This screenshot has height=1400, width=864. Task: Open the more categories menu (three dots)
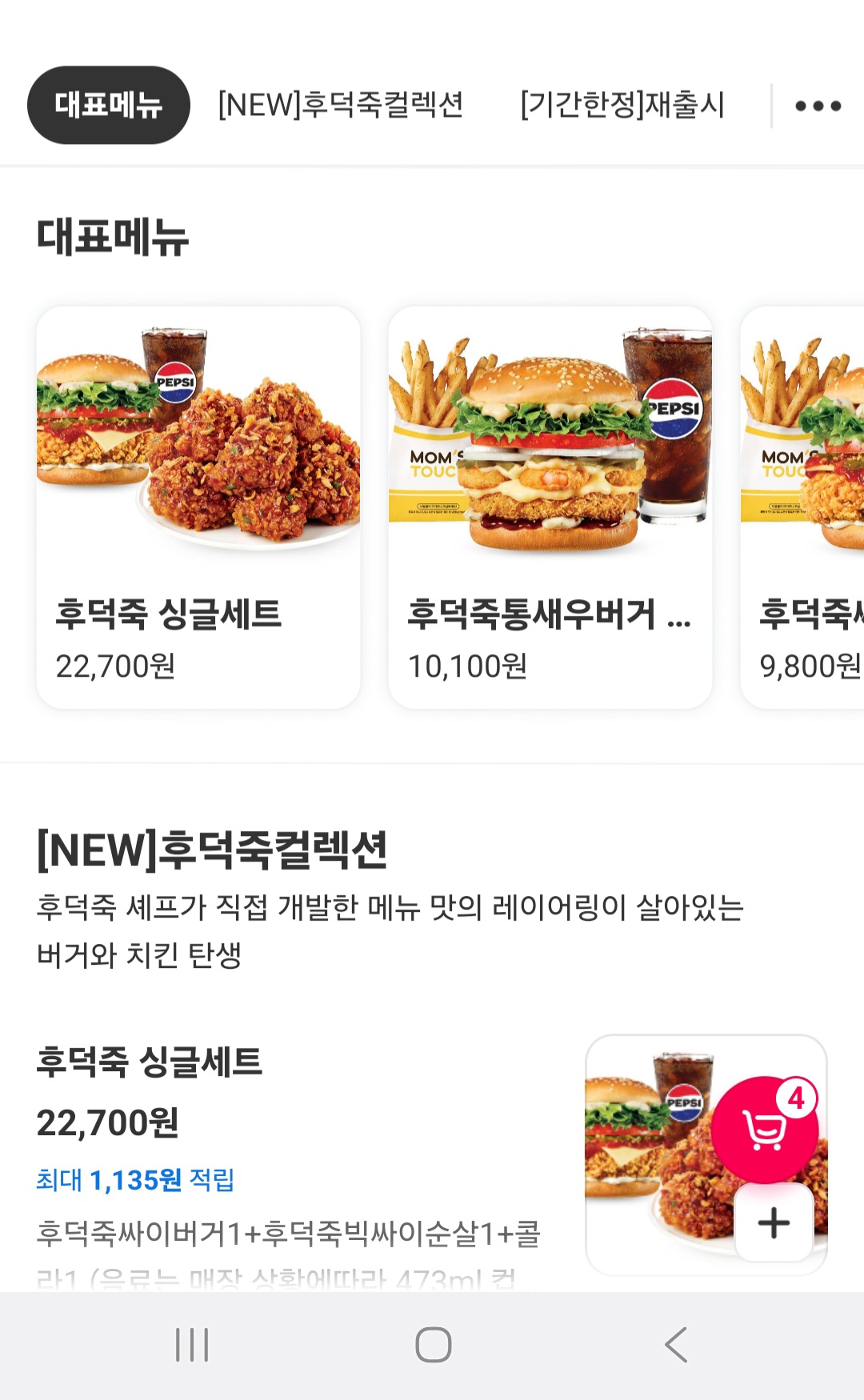click(818, 106)
